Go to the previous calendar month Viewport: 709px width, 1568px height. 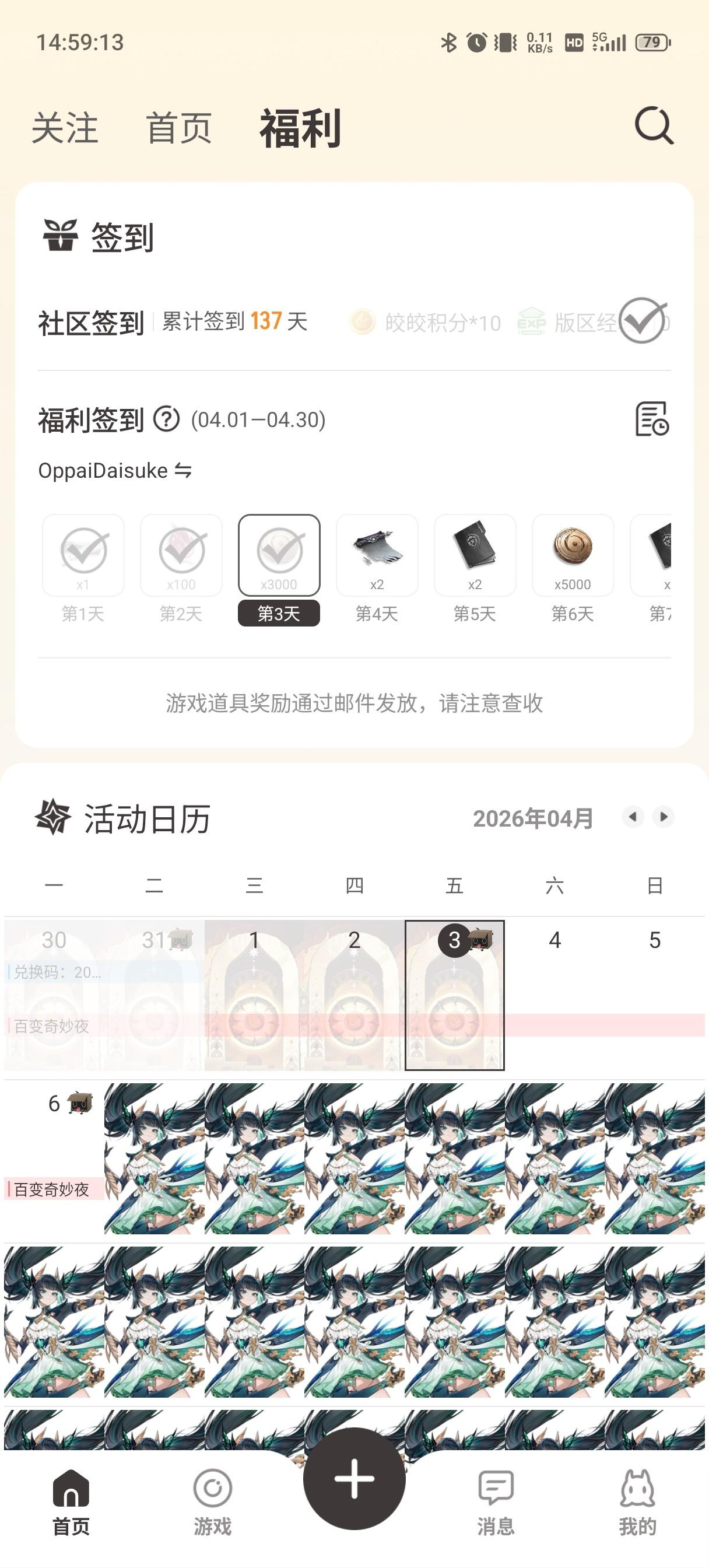pos(633,817)
